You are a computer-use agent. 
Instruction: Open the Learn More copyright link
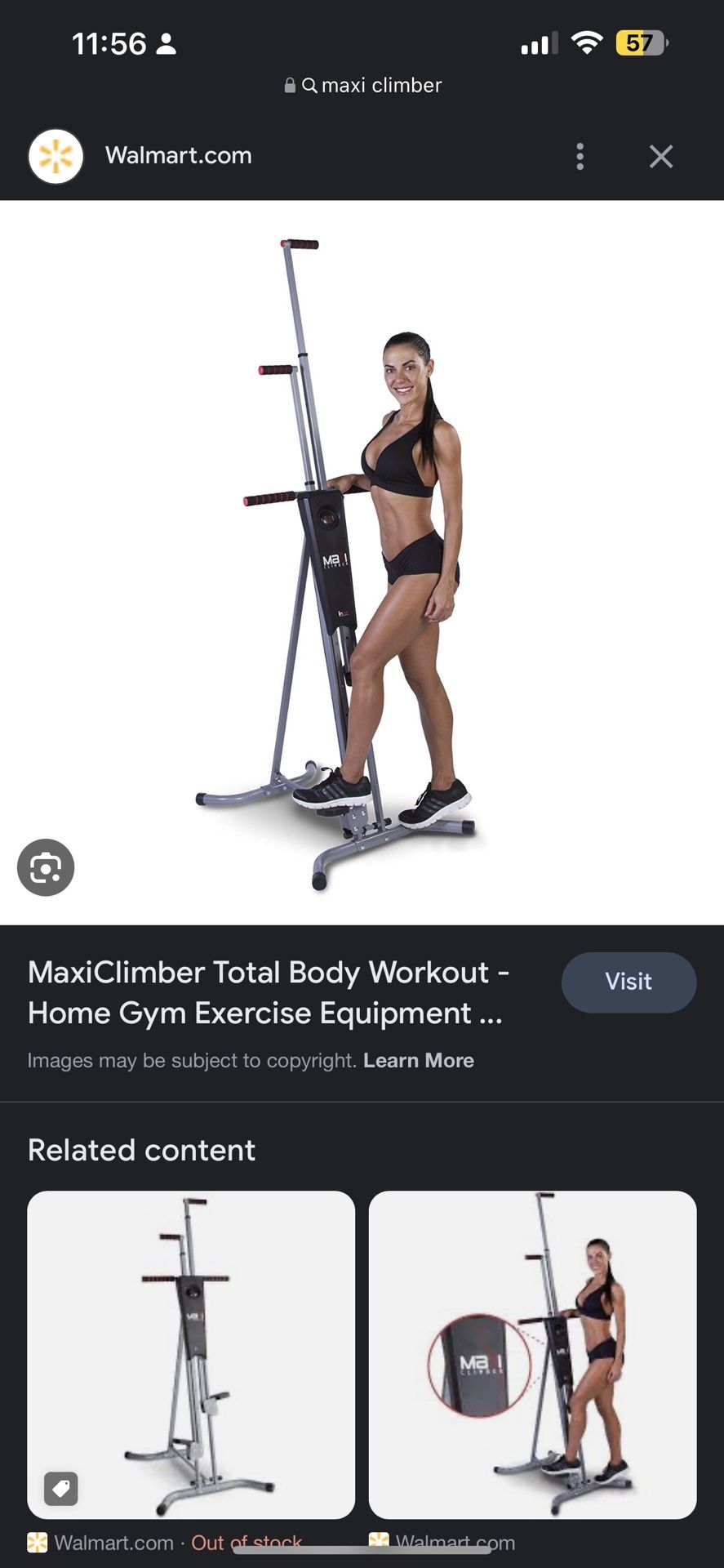click(x=418, y=1060)
